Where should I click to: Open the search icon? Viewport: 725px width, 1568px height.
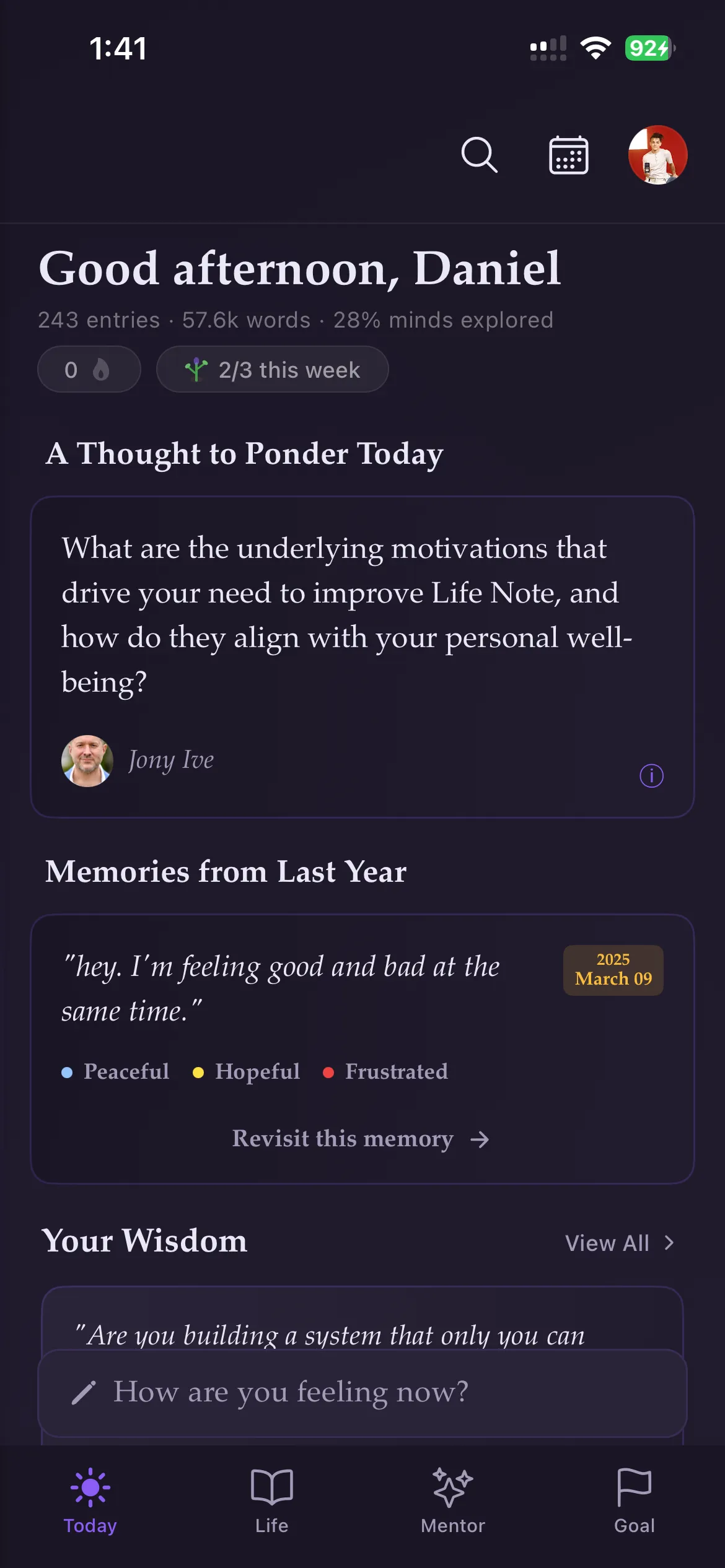click(x=479, y=156)
